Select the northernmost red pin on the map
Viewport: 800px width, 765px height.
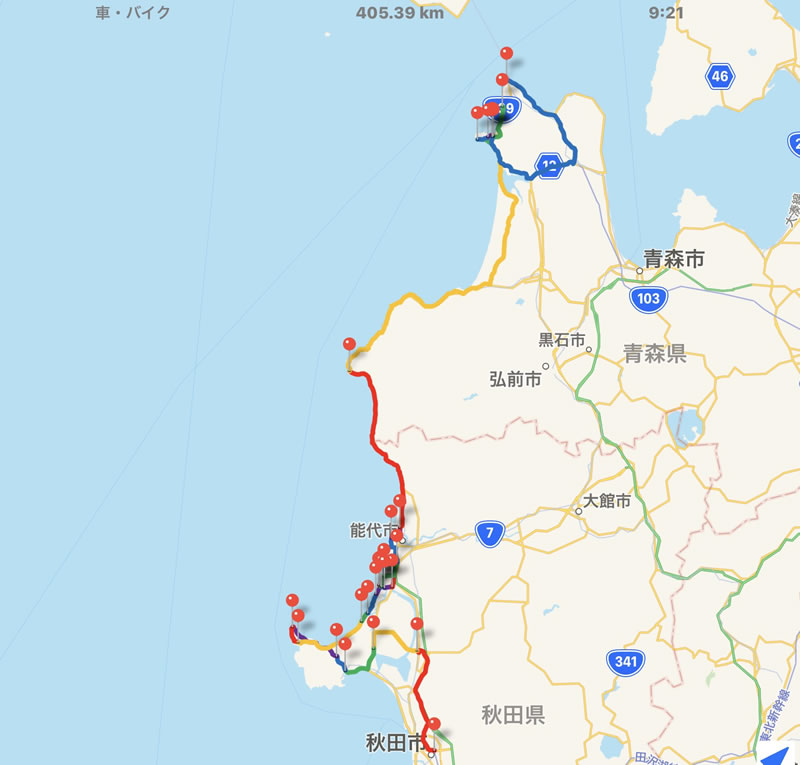click(506, 53)
